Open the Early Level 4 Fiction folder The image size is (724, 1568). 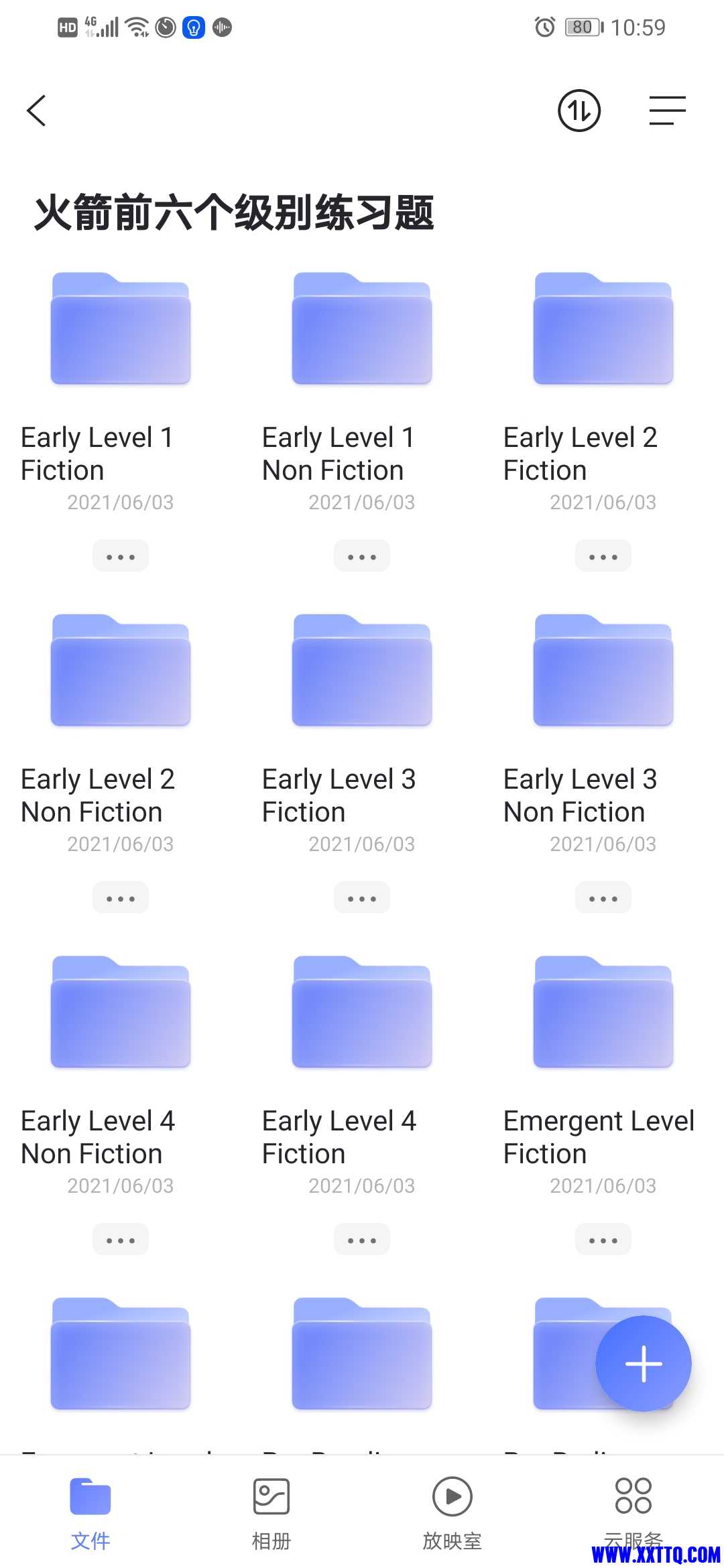point(362,1012)
